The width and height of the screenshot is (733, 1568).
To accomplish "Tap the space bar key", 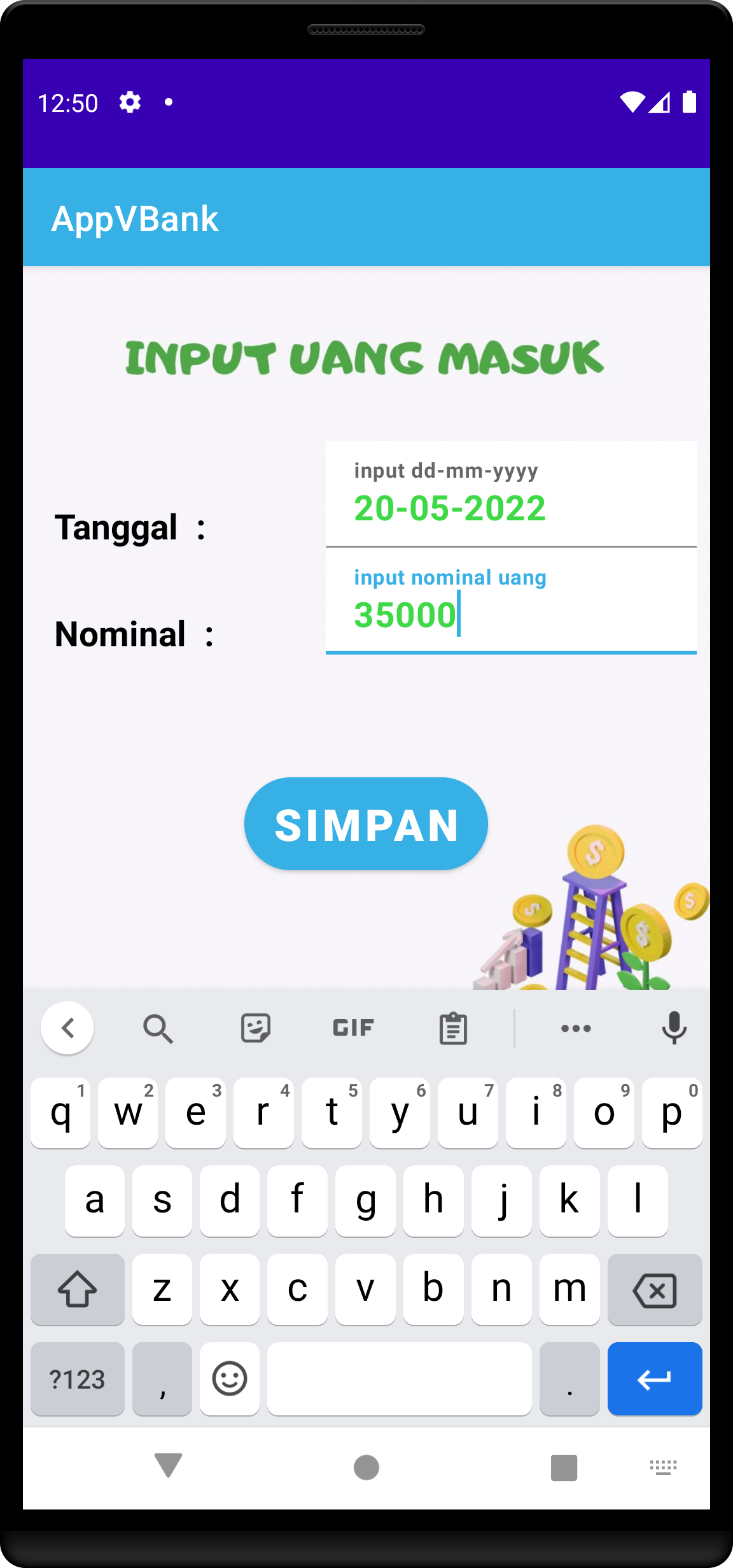I will click(399, 1379).
